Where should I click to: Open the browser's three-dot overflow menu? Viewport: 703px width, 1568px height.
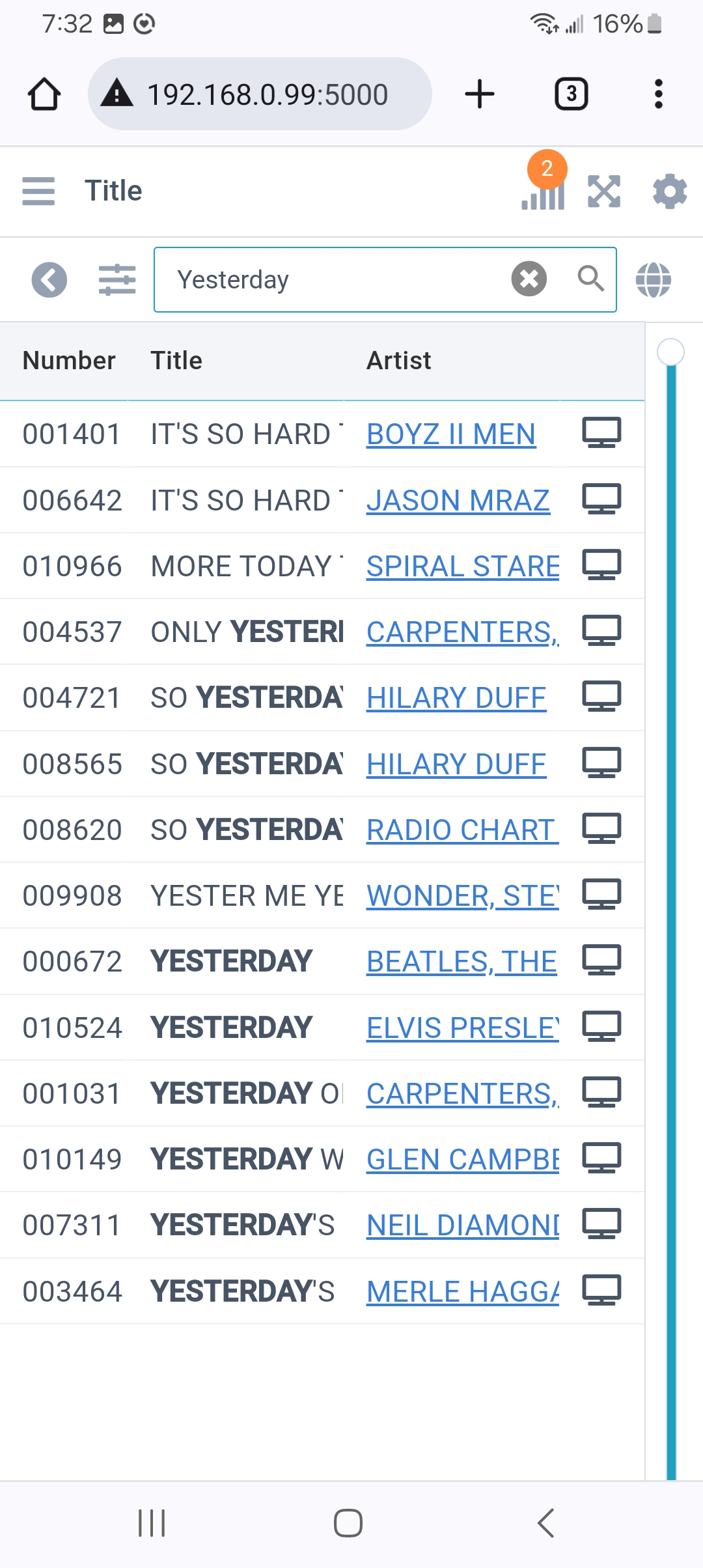[x=659, y=94]
